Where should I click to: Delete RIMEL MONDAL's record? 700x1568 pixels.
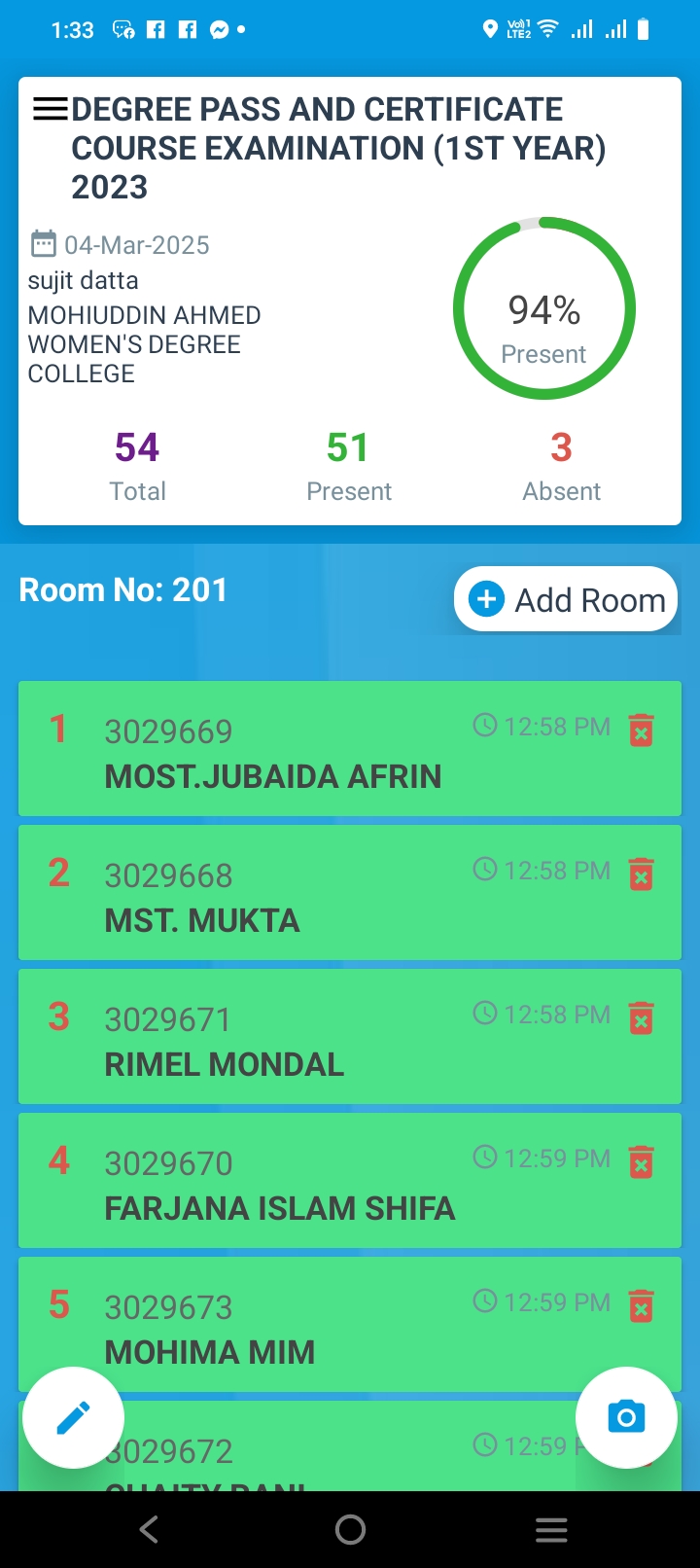641,1017
